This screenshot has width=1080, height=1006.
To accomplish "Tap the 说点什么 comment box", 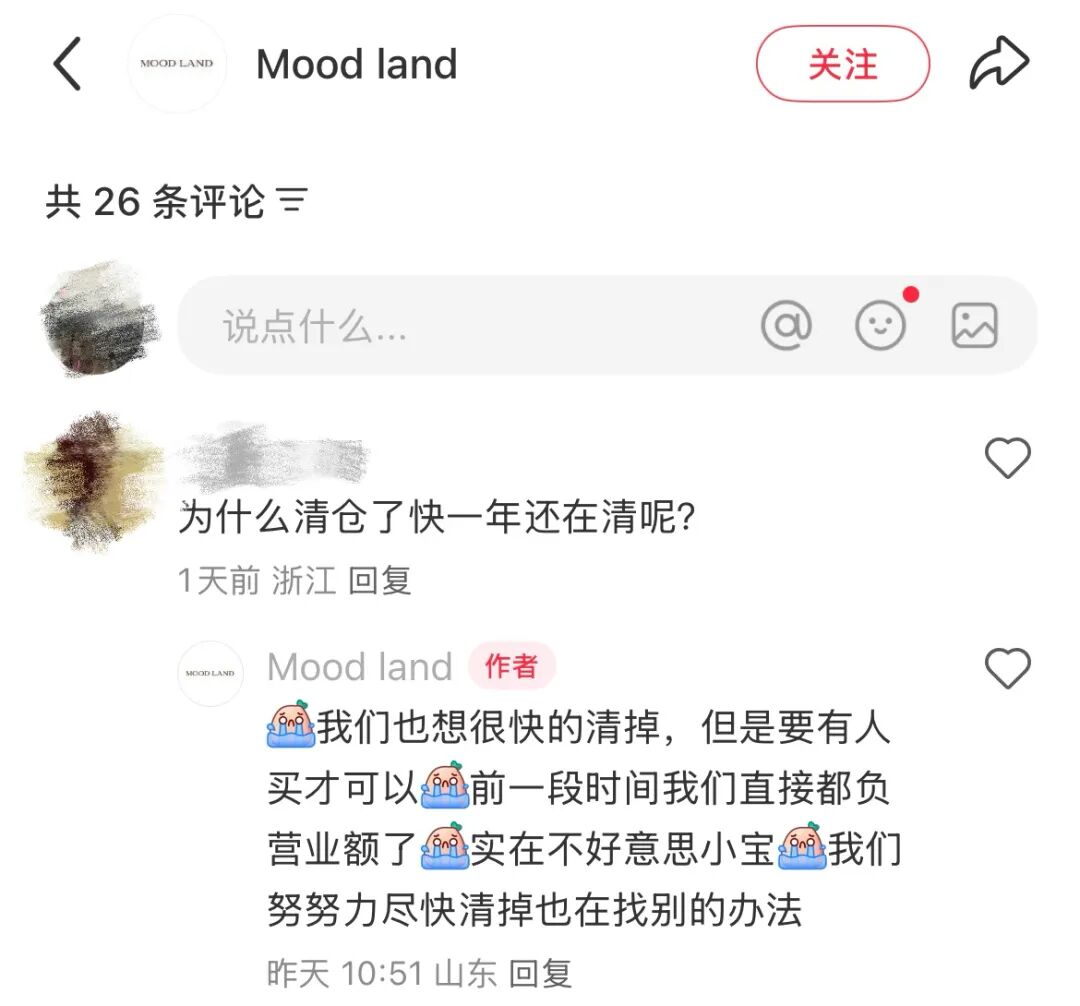I will pyautogui.click(x=450, y=327).
